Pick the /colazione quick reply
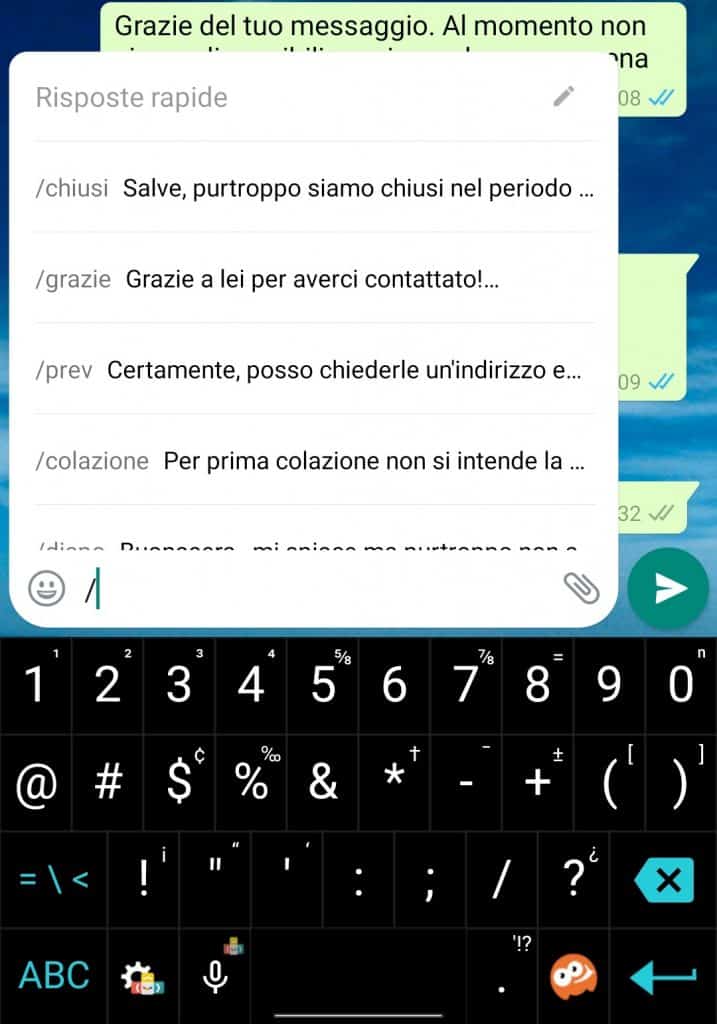 [x=314, y=461]
